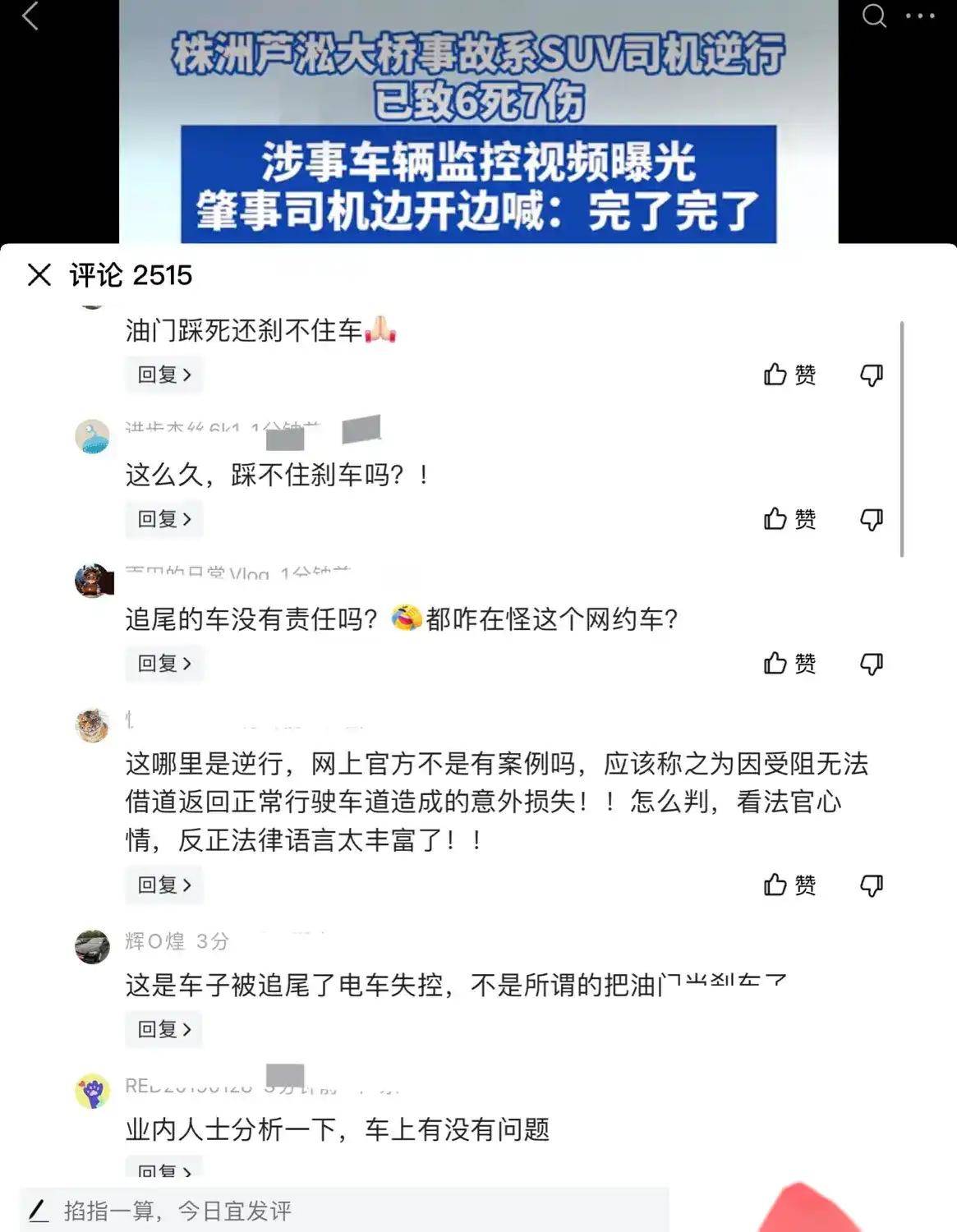Viewport: 957px width, 1232px height.
Task: Like the 踩不住刹车吗 comment
Action: [789, 519]
